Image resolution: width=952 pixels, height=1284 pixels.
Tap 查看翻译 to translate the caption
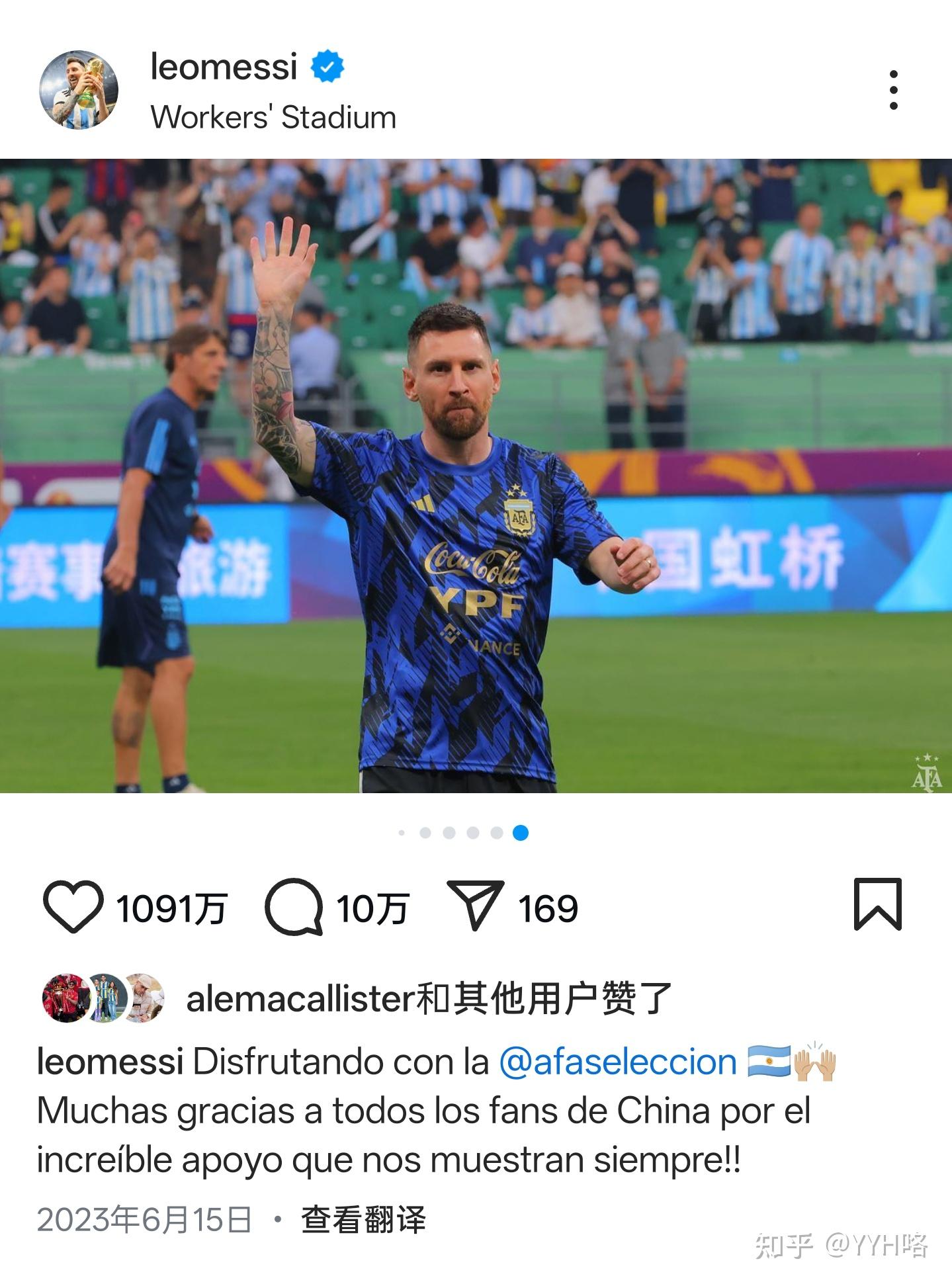click(x=363, y=1219)
